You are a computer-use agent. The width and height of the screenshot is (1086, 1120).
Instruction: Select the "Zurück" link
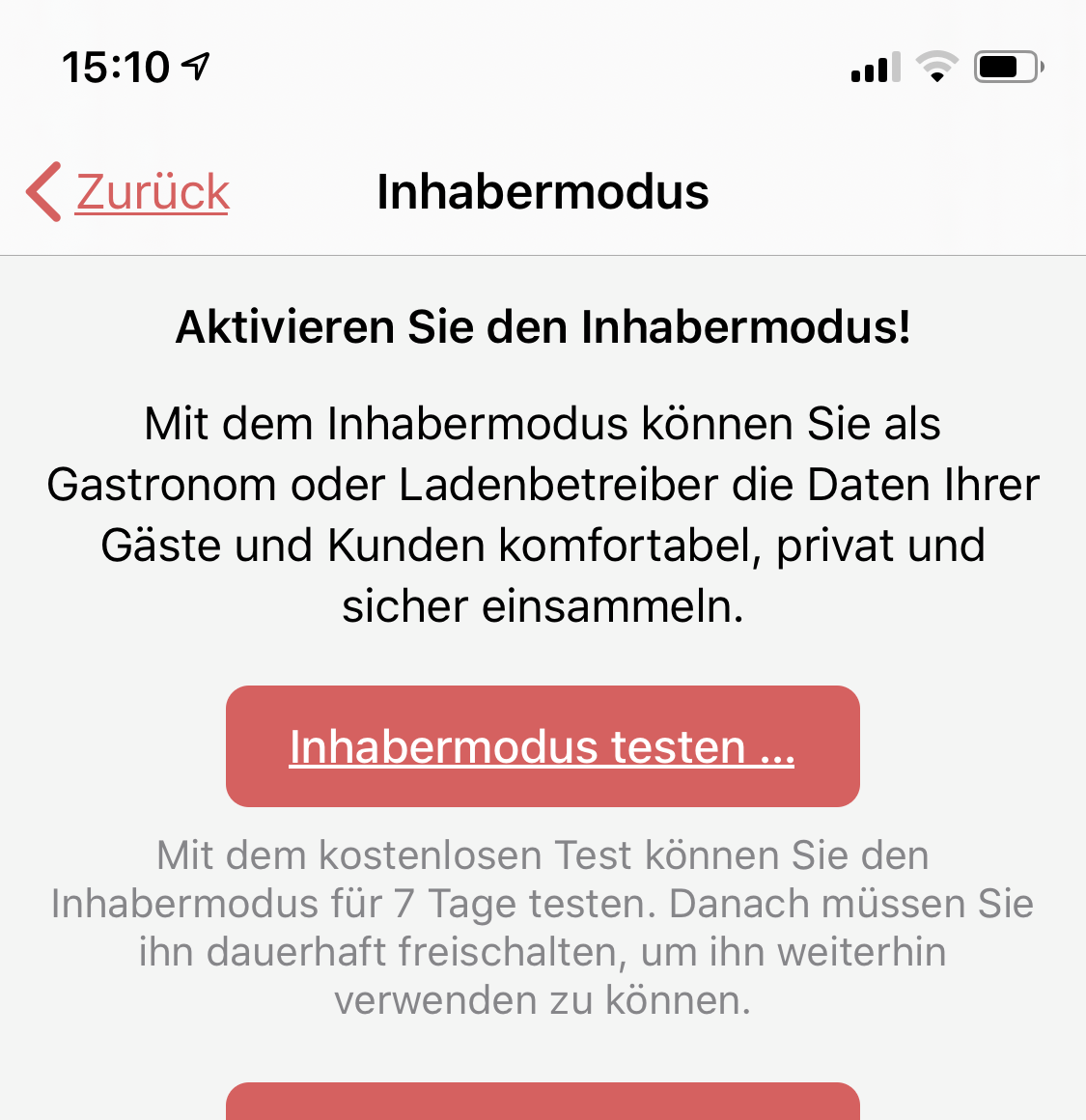pyautogui.click(x=152, y=192)
